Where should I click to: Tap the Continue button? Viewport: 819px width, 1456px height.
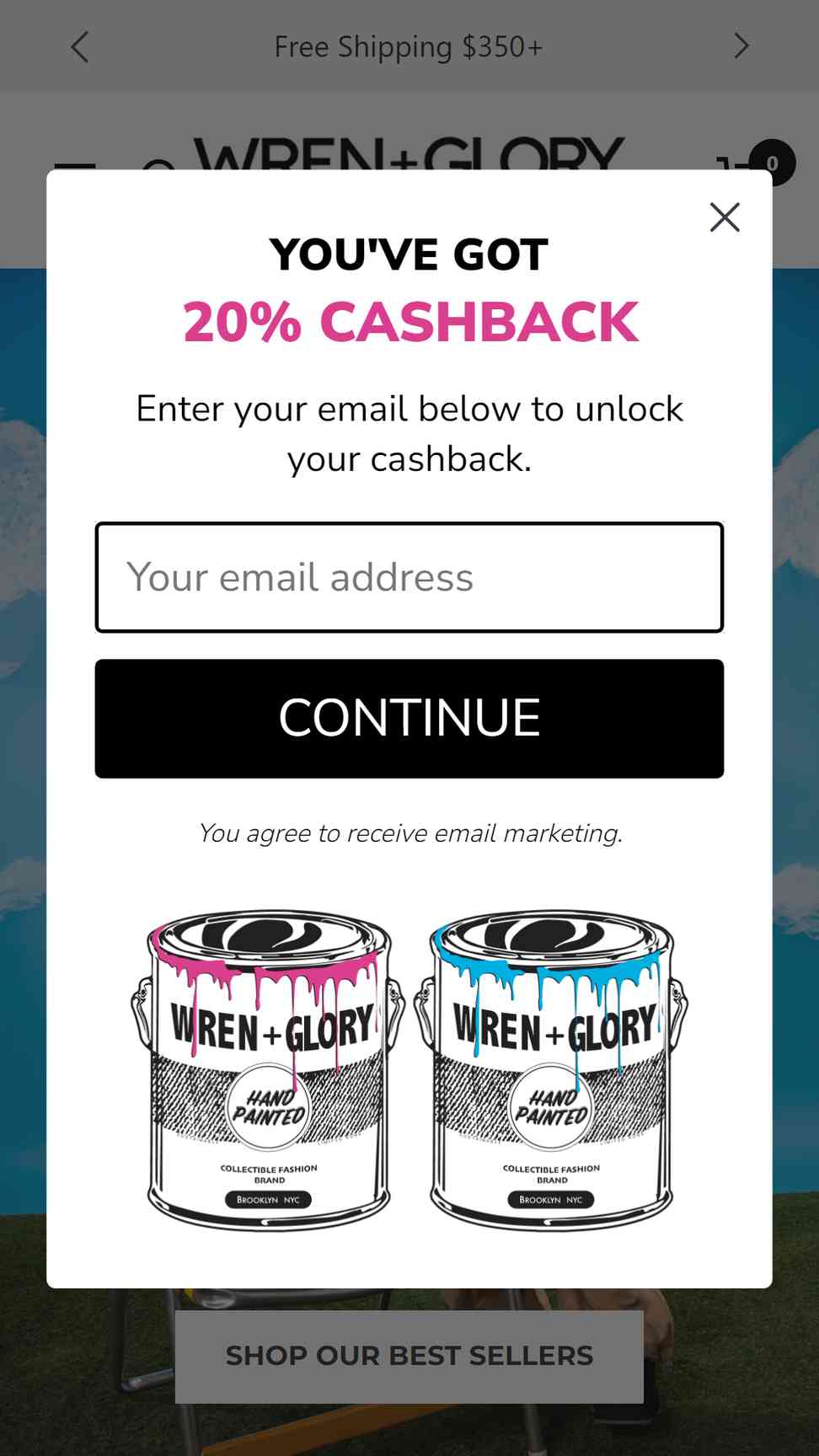[x=409, y=719]
